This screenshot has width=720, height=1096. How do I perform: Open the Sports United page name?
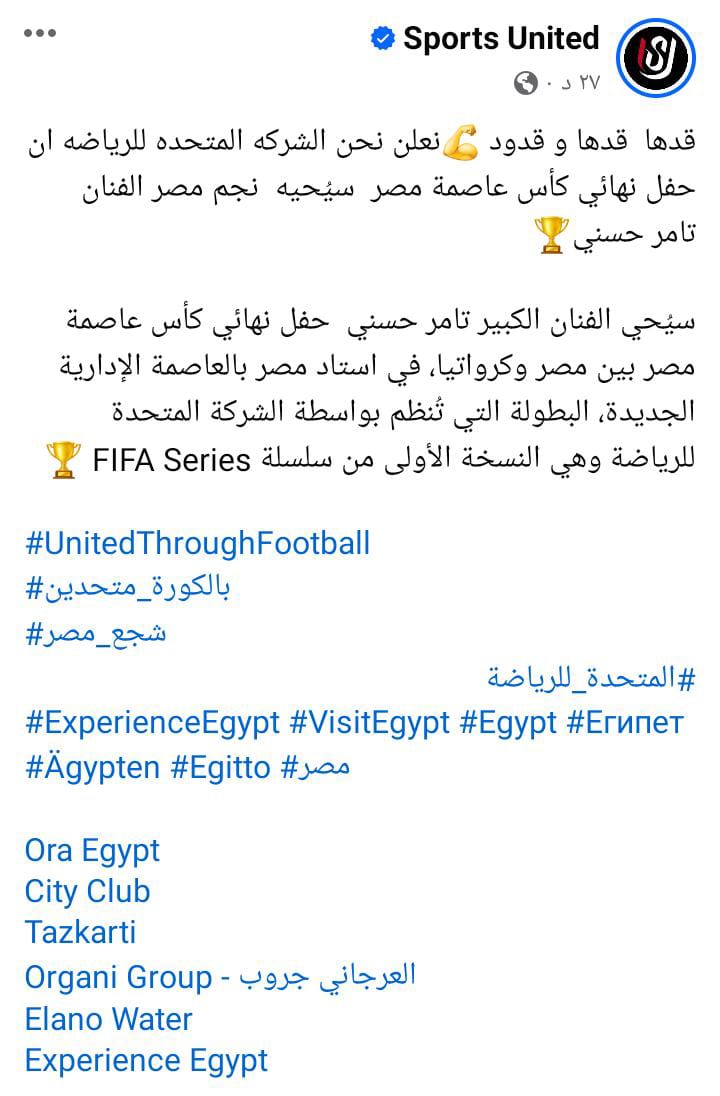pos(500,39)
